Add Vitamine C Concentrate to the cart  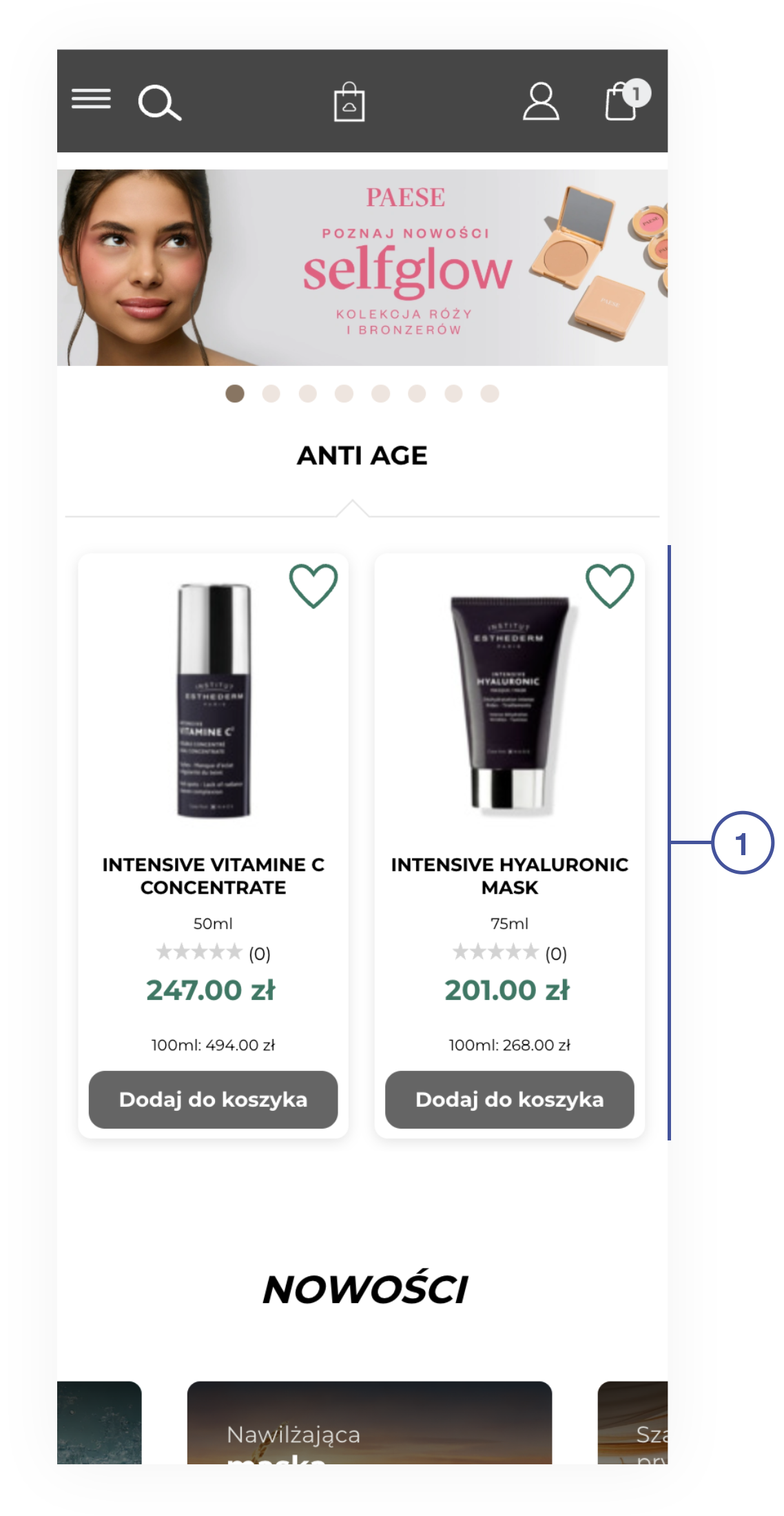coord(214,1100)
